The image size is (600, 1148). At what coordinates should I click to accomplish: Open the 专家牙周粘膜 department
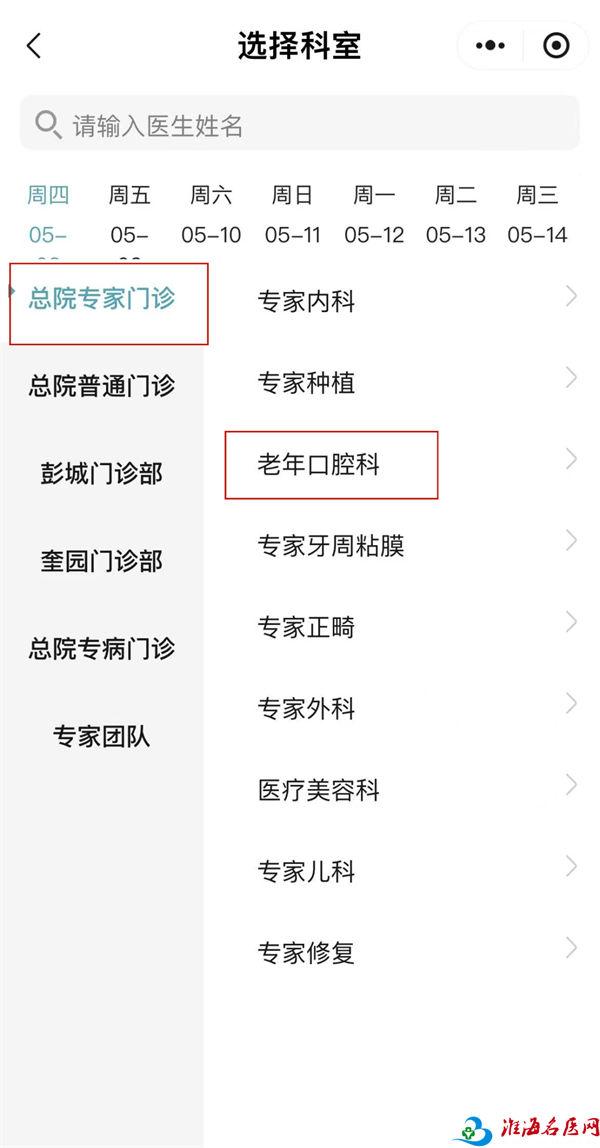tap(402, 545)
